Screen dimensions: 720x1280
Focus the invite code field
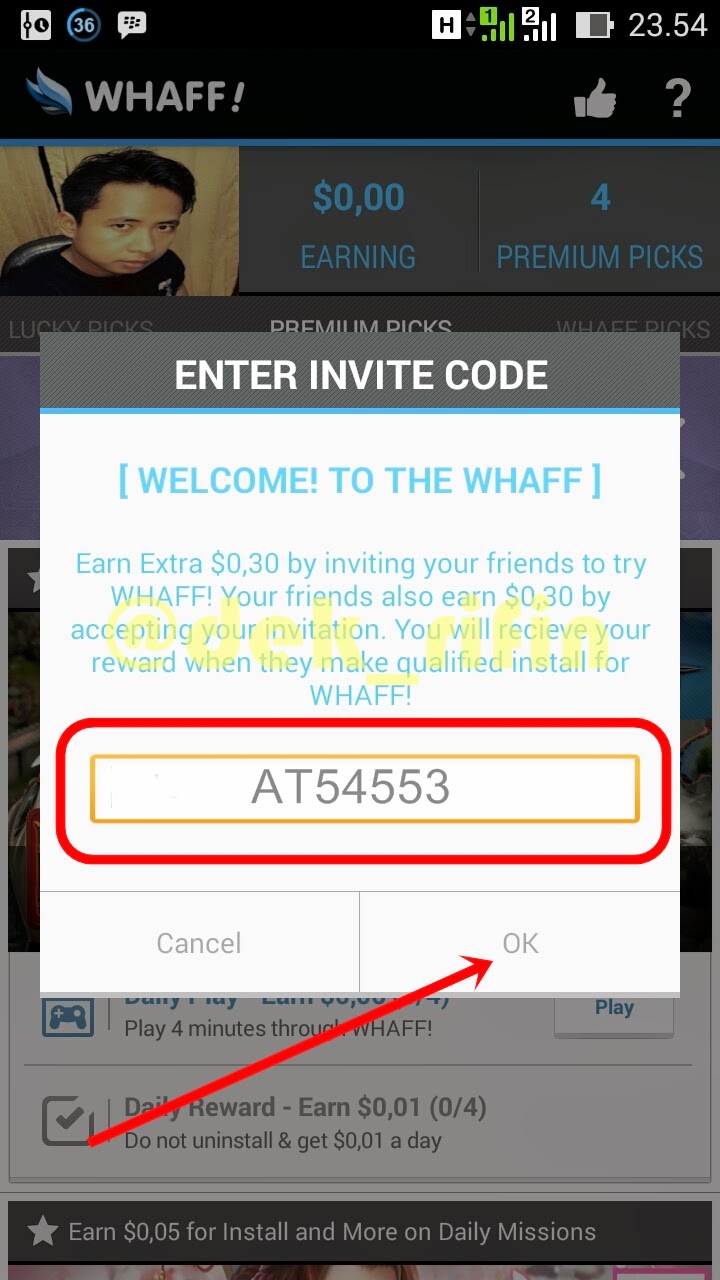[364, 789]
